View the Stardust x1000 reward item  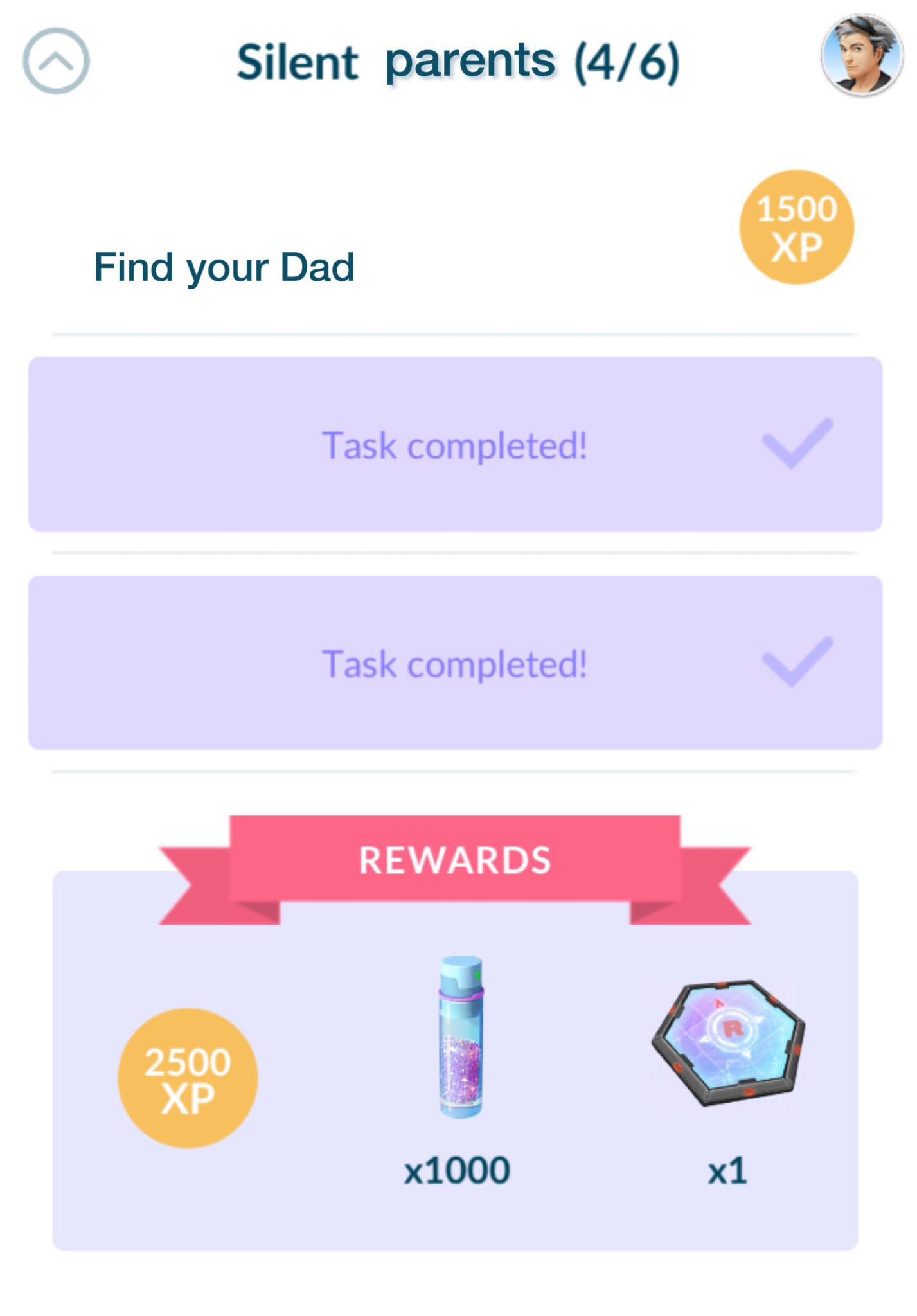(460, 1038)
